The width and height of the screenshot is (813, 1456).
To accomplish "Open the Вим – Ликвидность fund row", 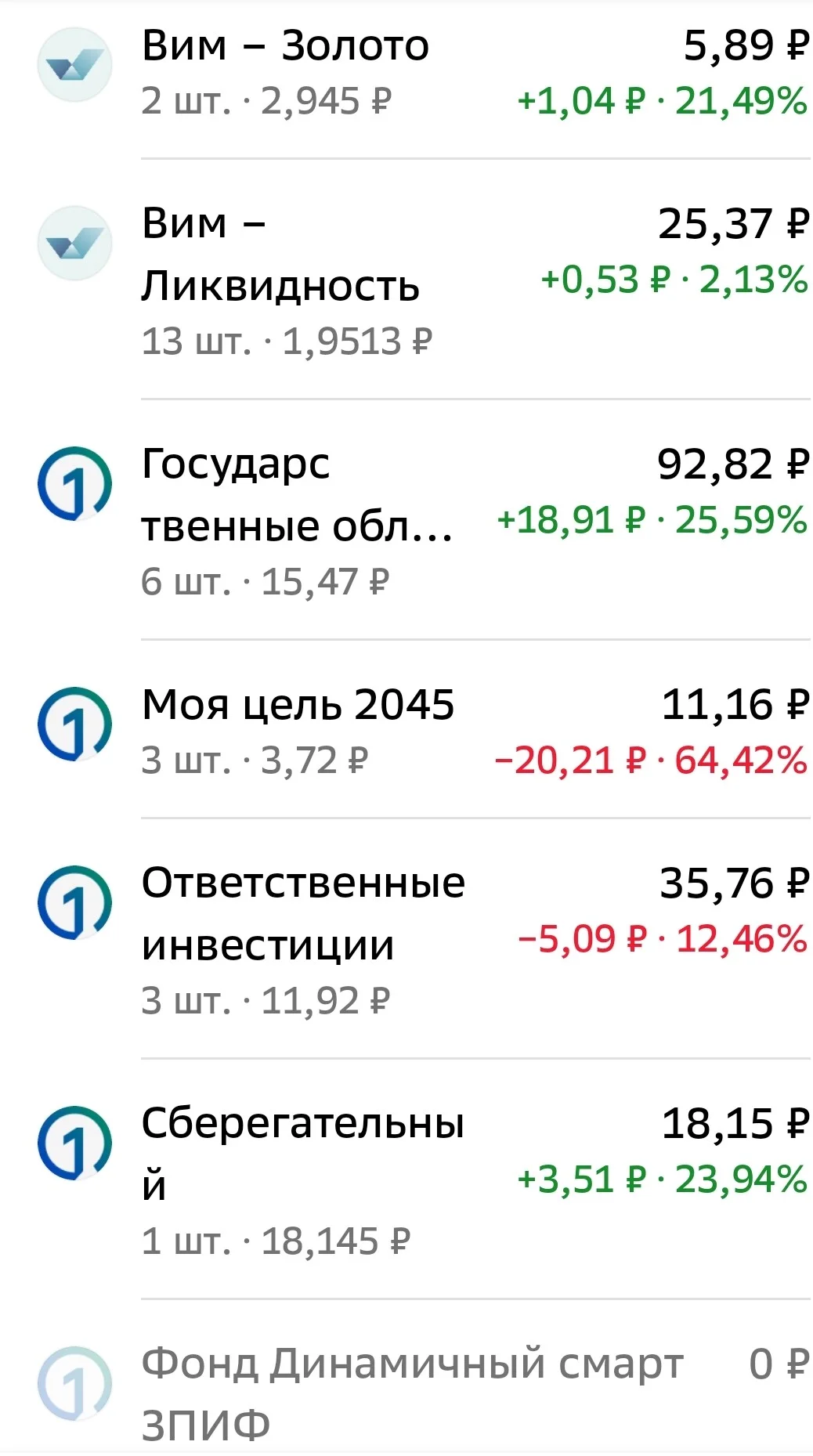I will 406,280.
